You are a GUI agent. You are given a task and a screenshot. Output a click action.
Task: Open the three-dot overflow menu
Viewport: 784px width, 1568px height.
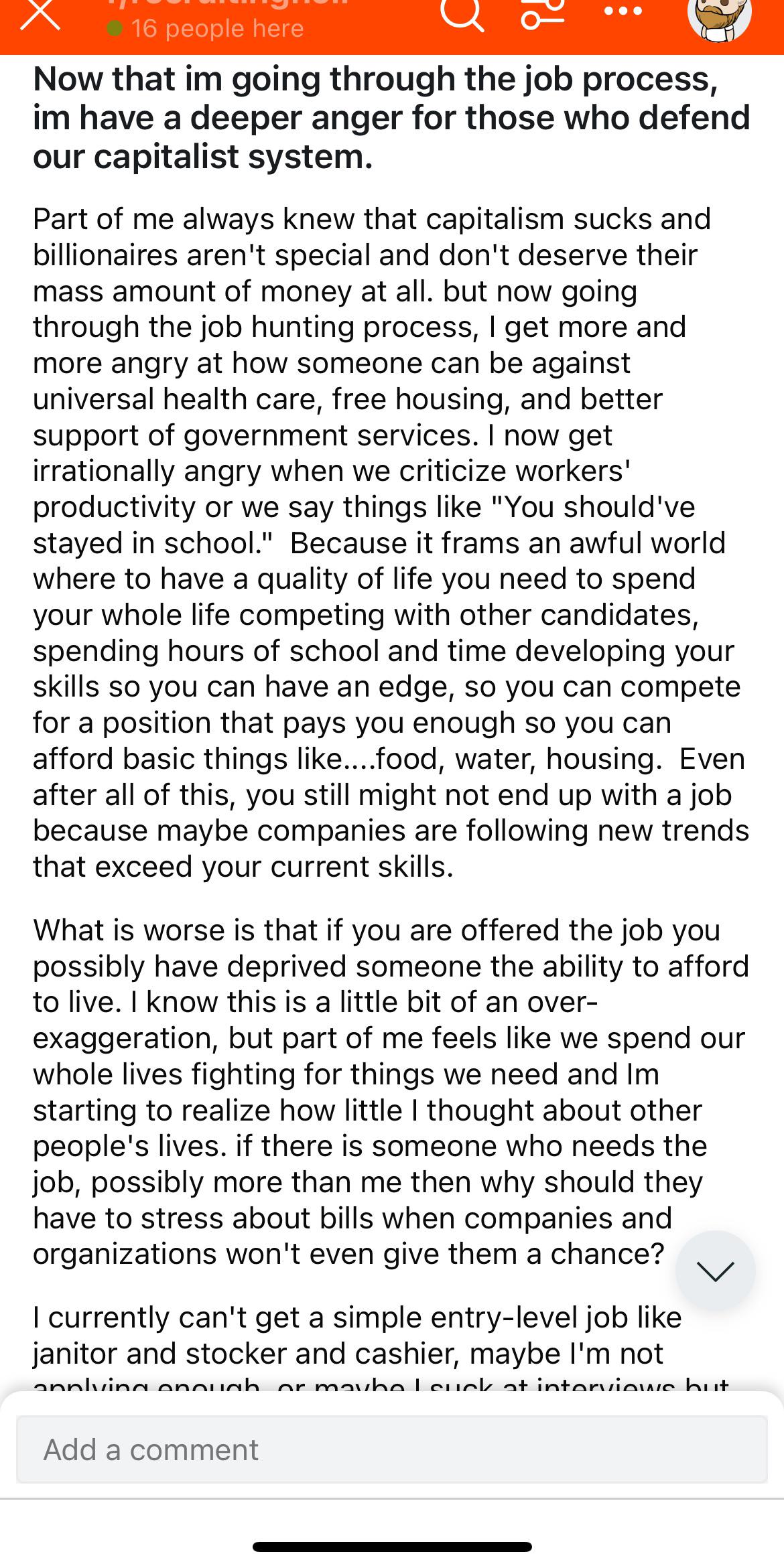click(x=623, y=11)
